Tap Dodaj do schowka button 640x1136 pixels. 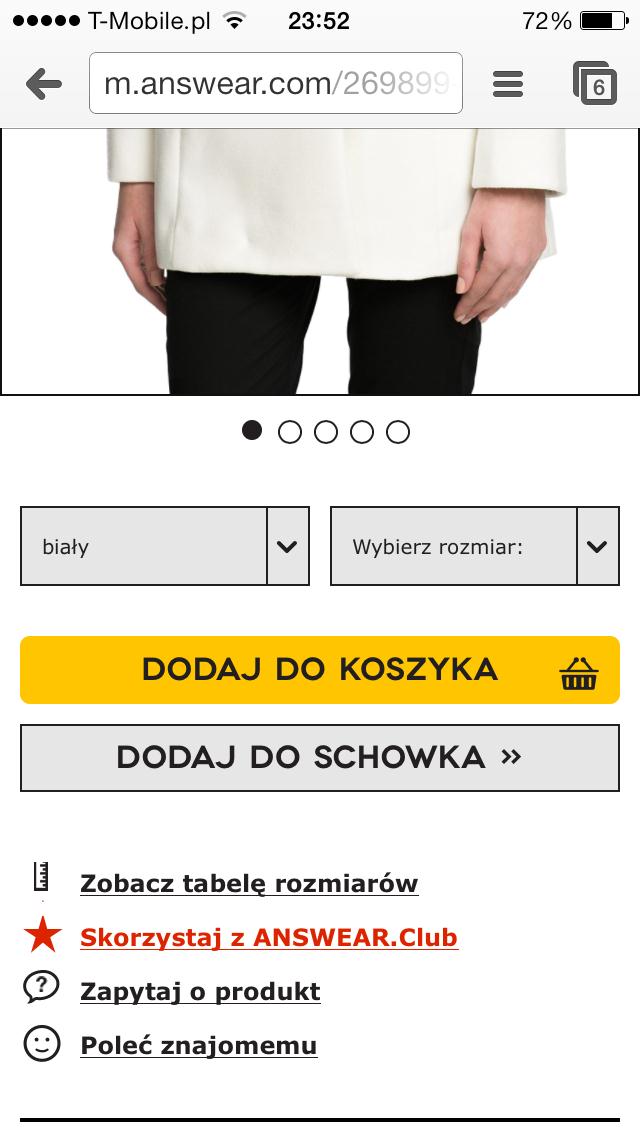pos(320,757)
